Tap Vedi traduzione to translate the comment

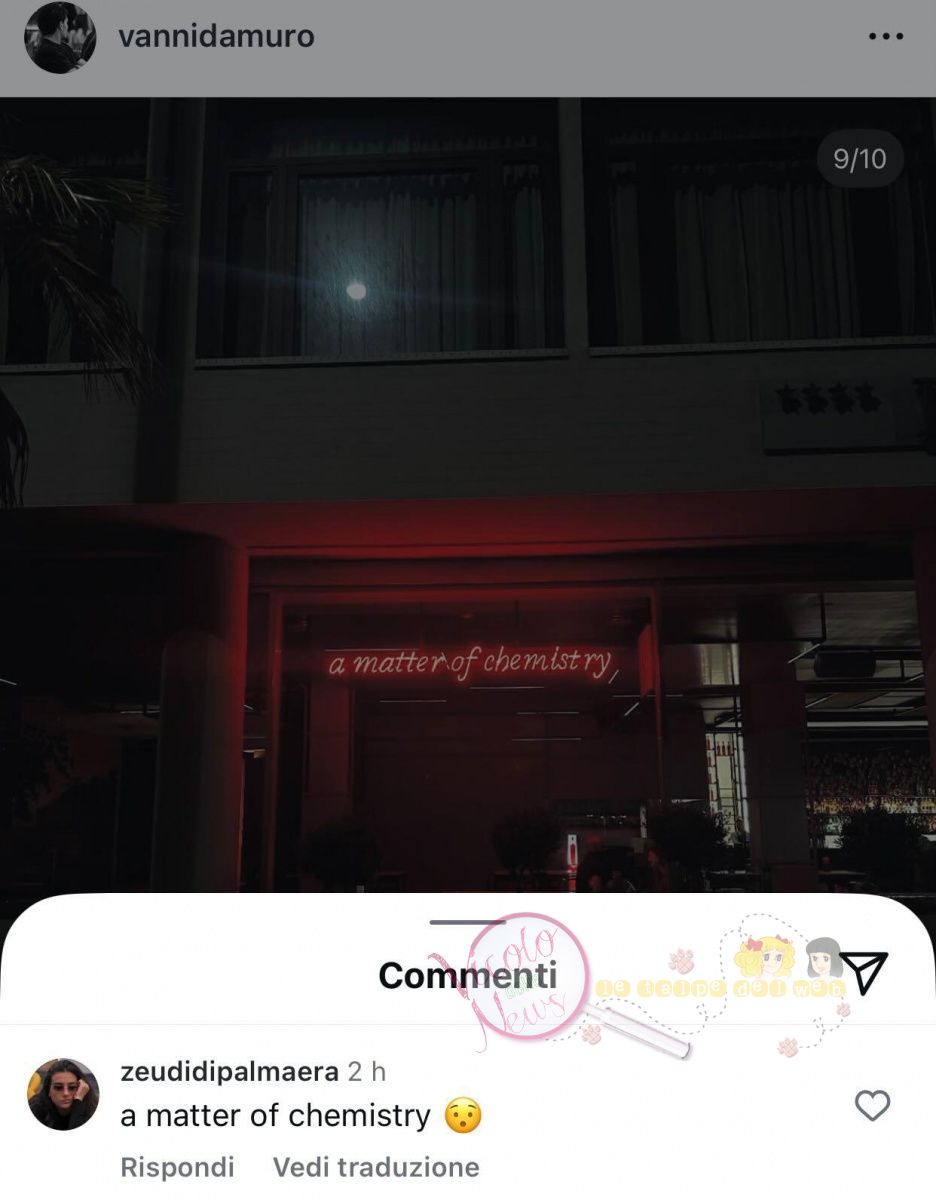pyautogui.click(x=376, y=1167)
